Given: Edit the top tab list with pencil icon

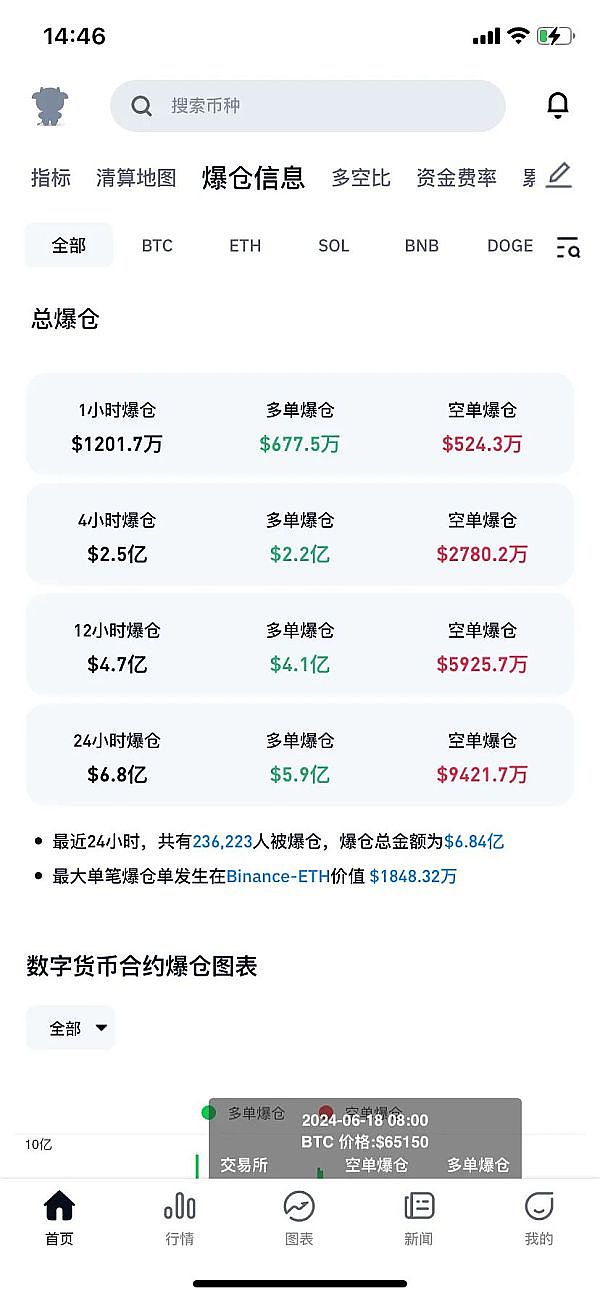Looking at the screenshot, I should tap(558, 176).
